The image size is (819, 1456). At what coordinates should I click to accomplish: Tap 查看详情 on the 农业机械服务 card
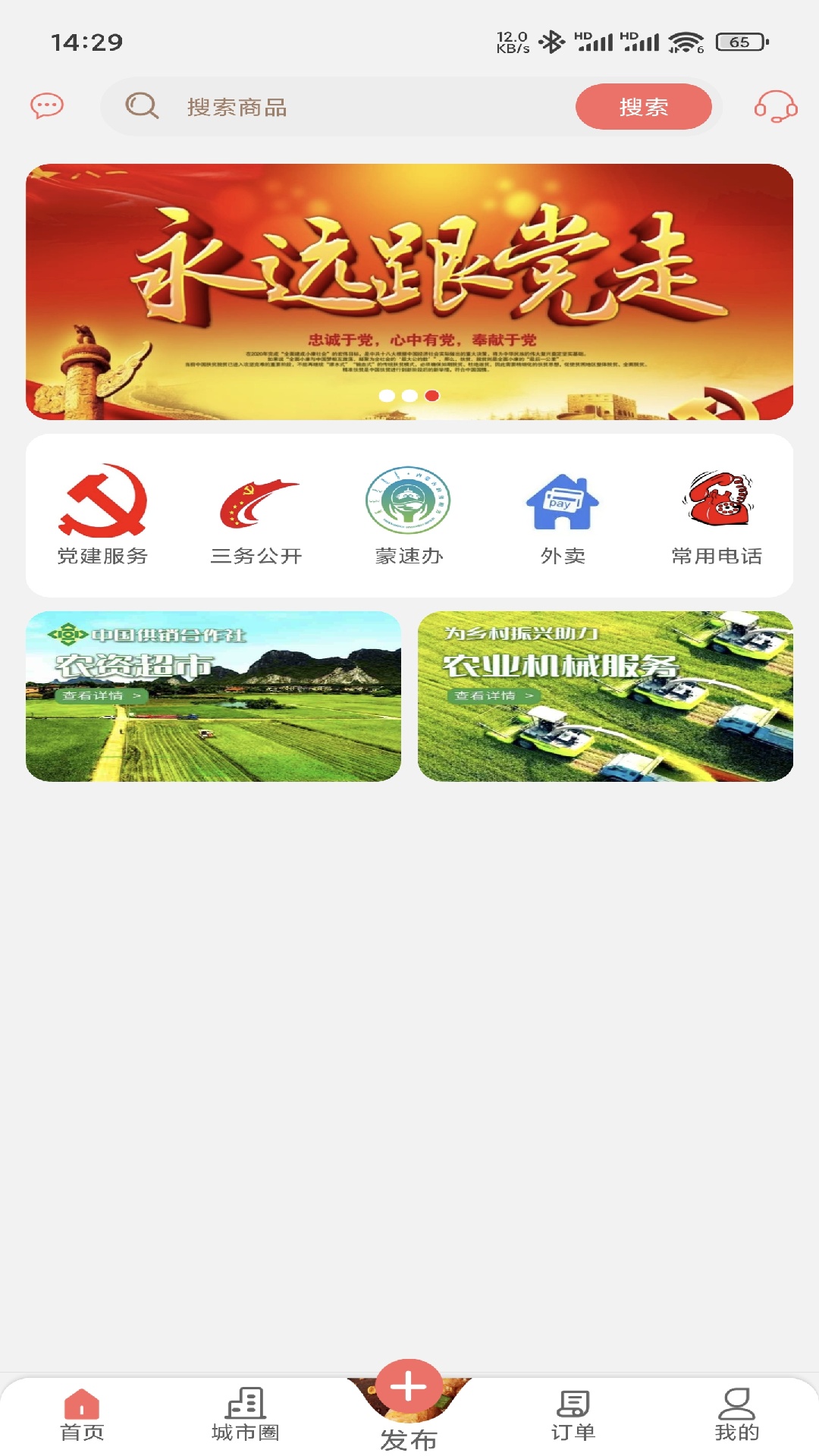(x=494, y=694)
